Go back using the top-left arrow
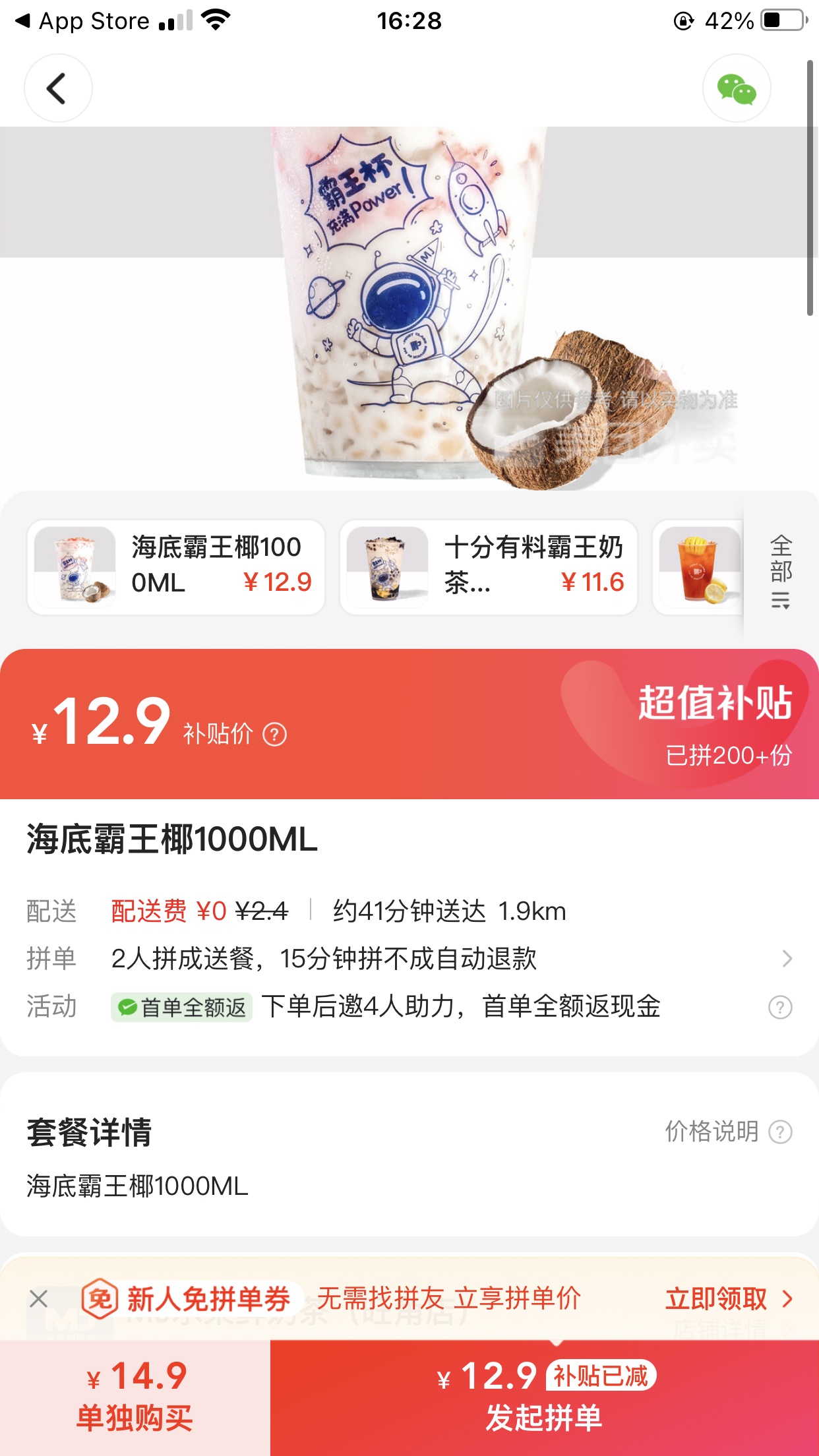 pos(58,88)
